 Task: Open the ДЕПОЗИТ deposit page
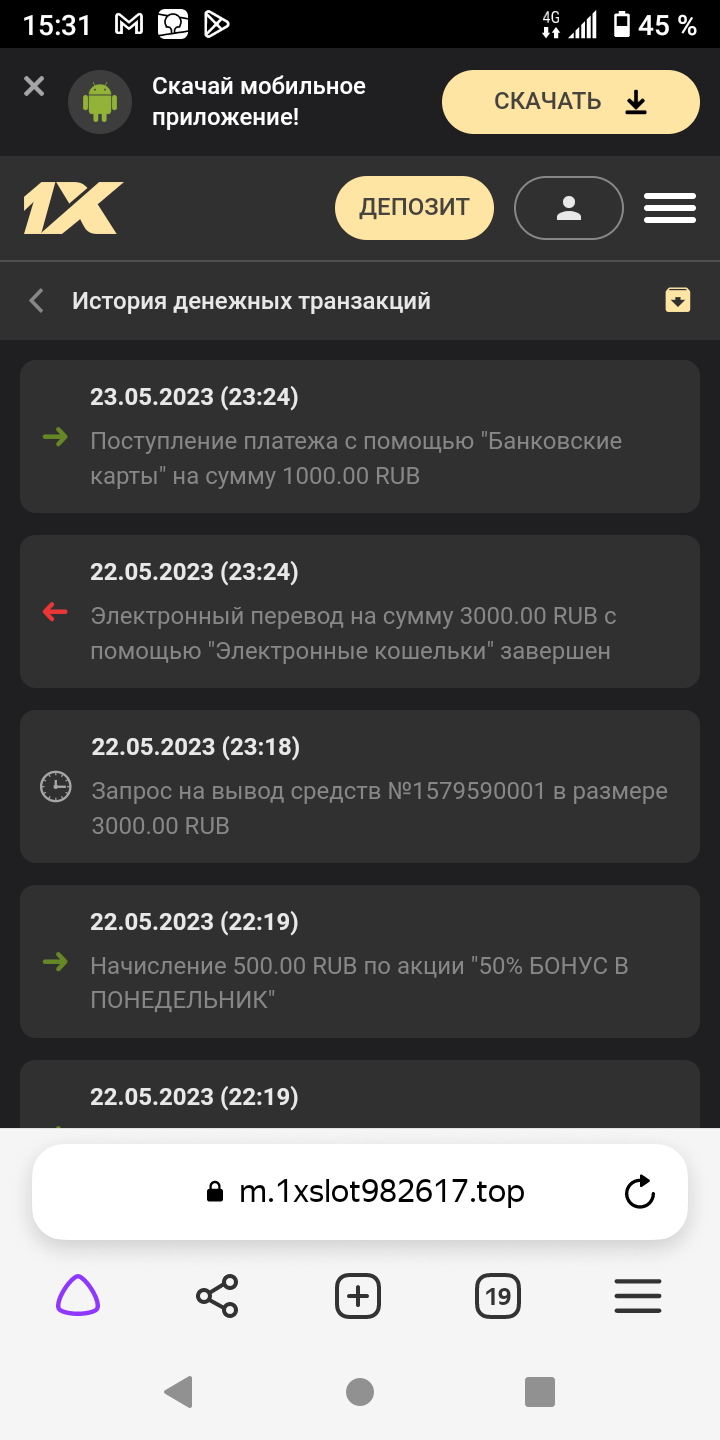click(414, 208)
